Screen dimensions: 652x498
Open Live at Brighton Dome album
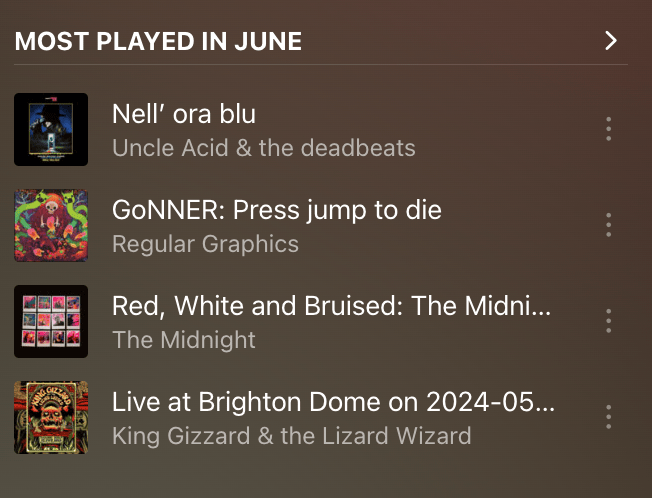click(333, 402)
